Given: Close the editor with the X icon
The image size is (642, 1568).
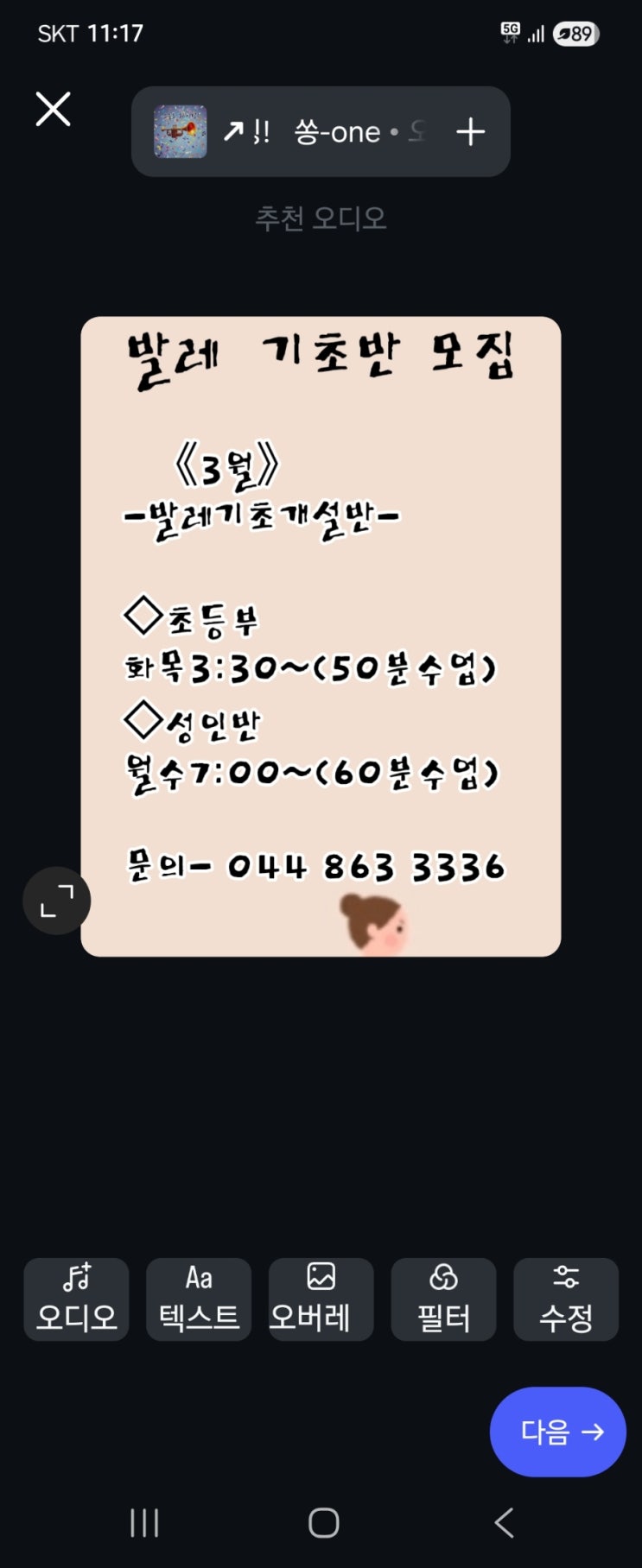Looking at the screenshot, I should (53, 110).
